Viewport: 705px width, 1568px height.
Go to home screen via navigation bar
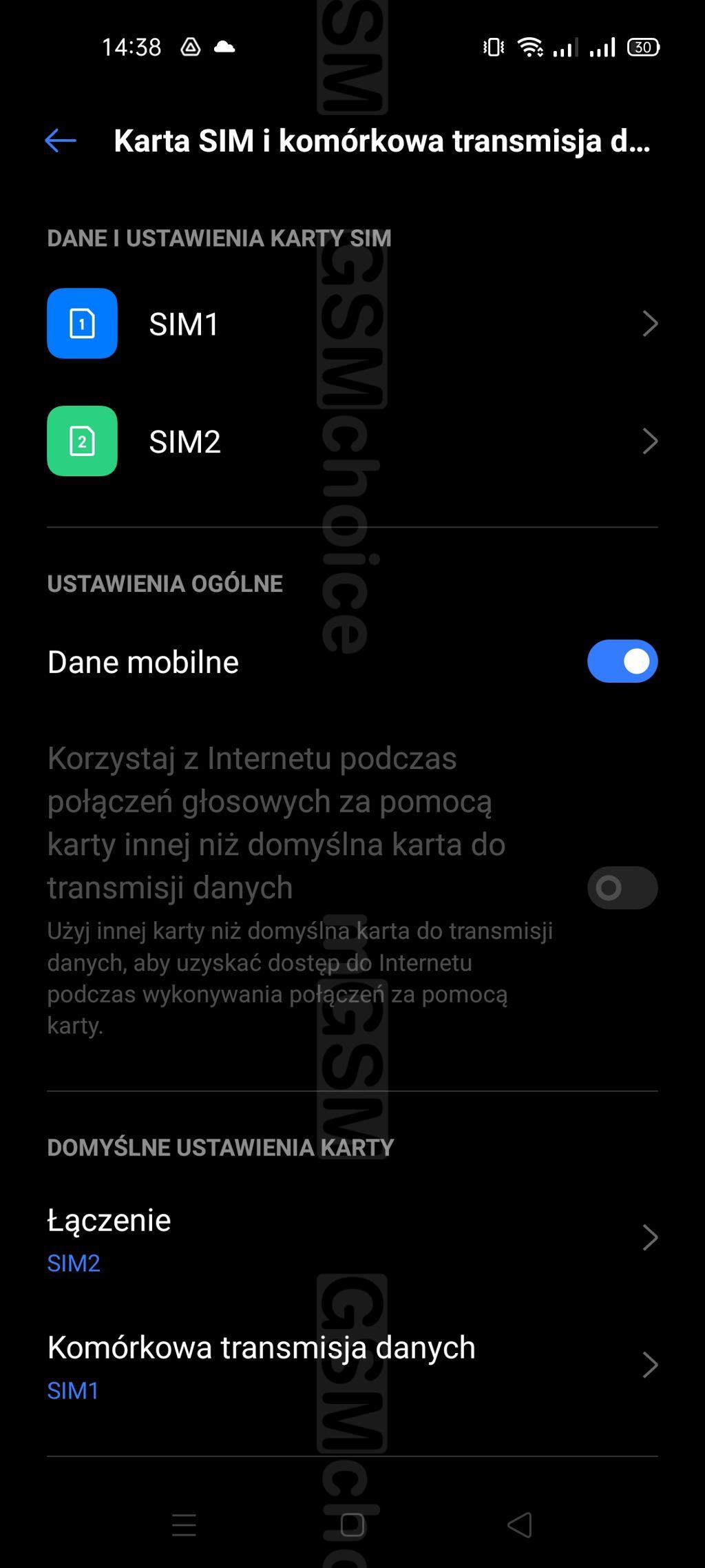[352, 1525]
